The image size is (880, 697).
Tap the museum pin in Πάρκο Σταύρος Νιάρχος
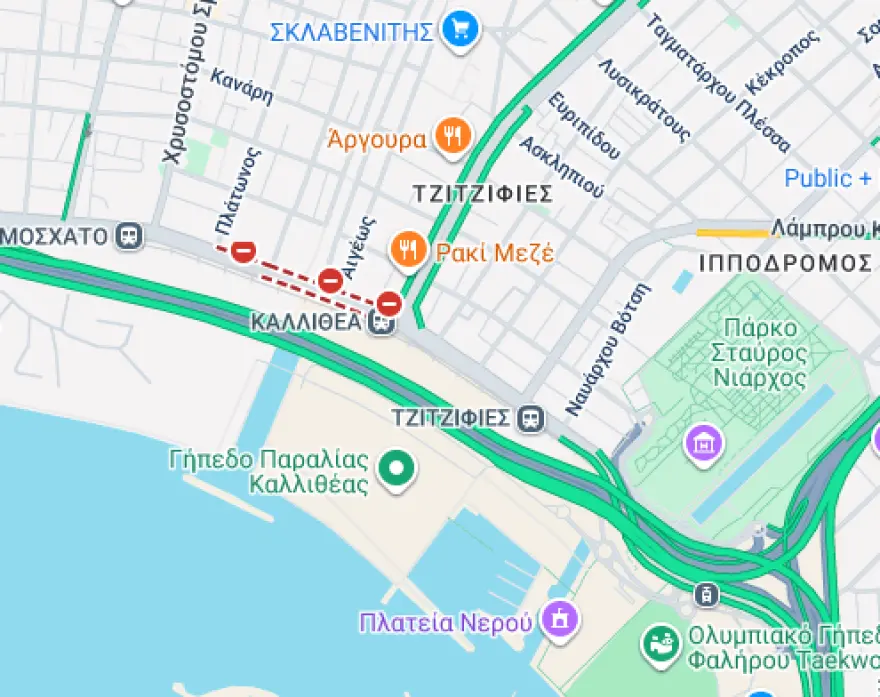[703, 443]
